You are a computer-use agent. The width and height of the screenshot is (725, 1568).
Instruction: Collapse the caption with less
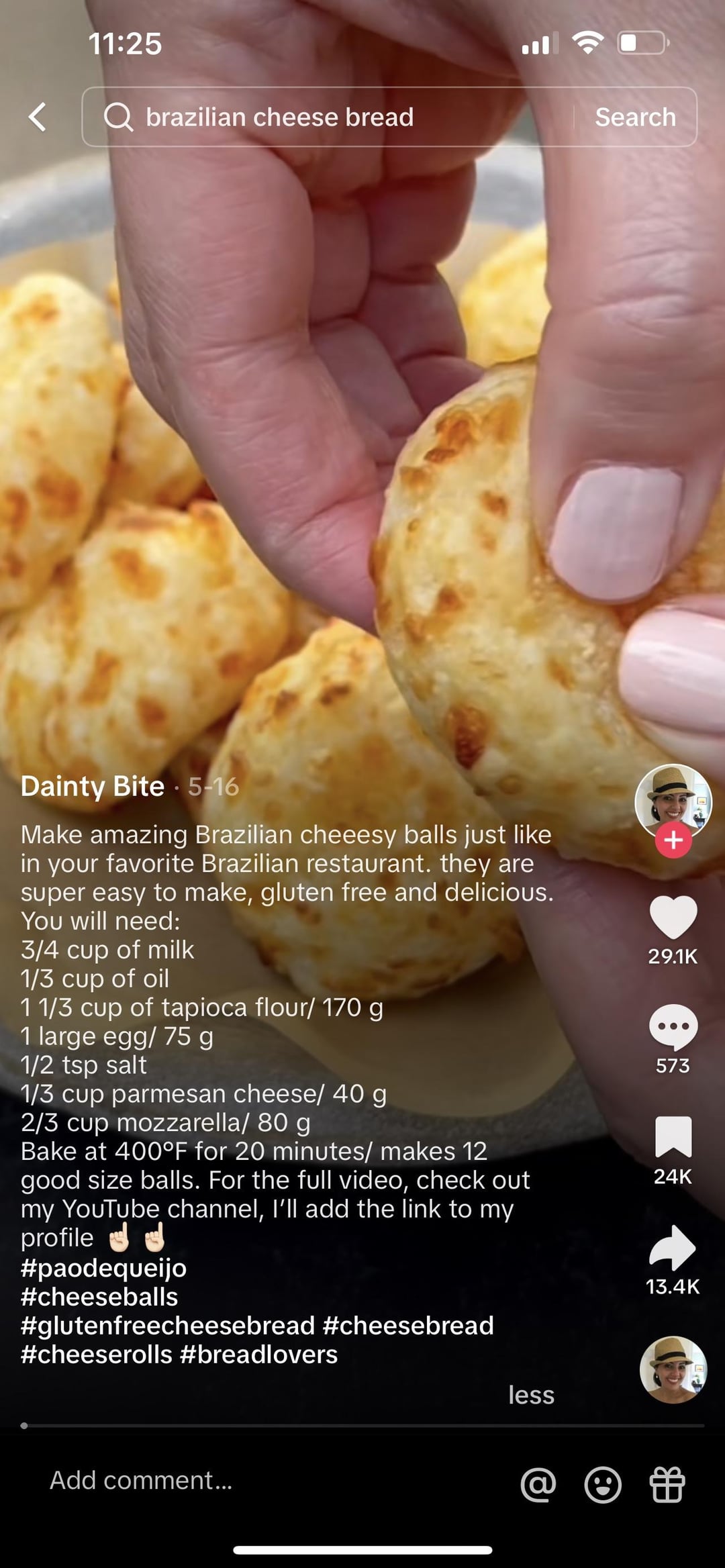pos(531,1395)
